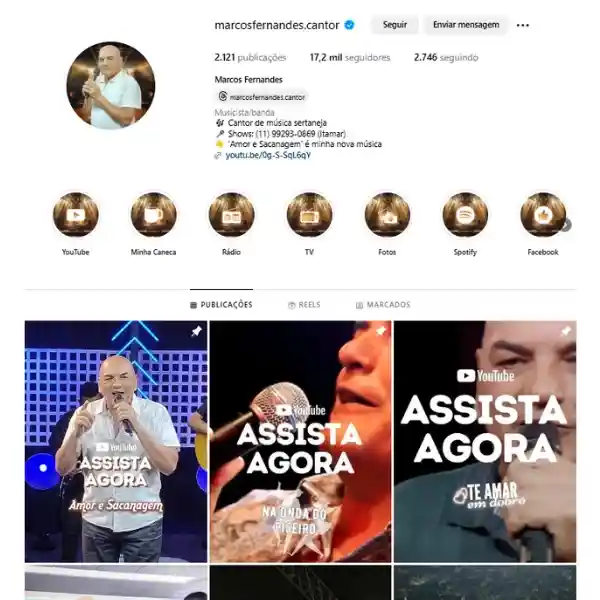Open the TV story highlight
The image size is (600, 600).
pos(309,215)
